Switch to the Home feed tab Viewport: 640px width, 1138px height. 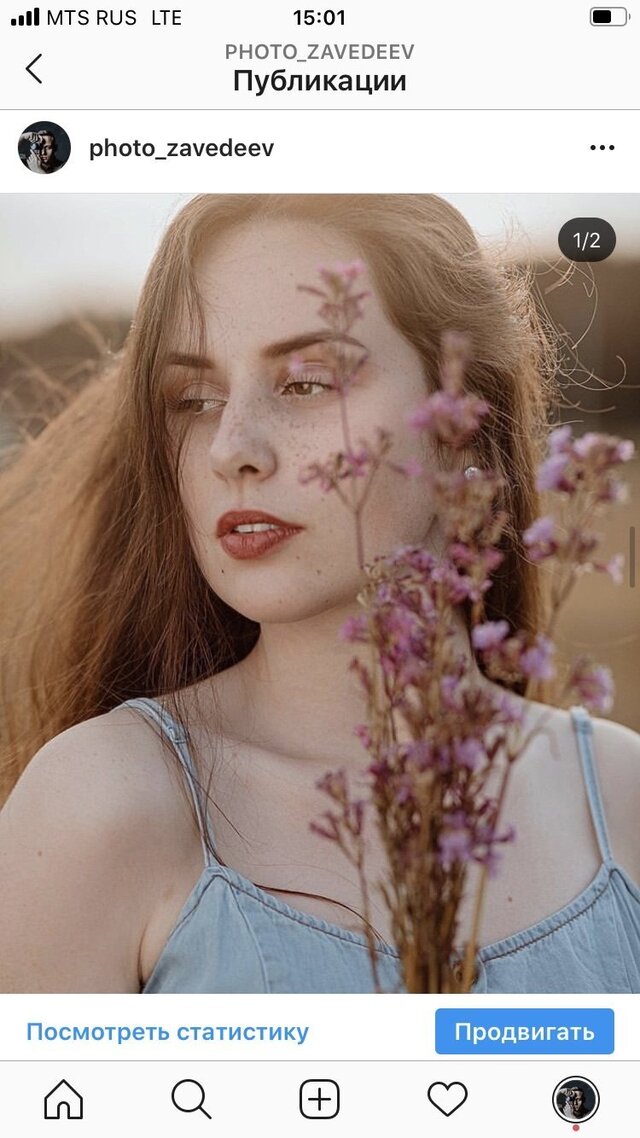64,1100
